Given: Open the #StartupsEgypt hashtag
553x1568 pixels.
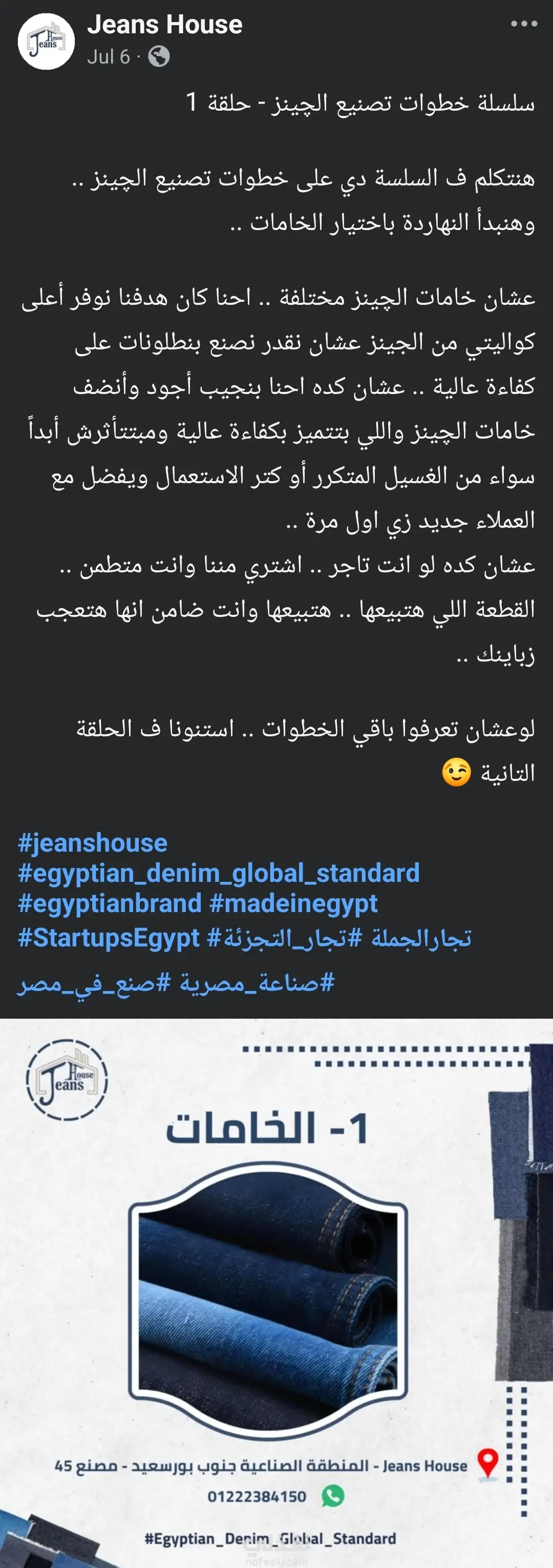Looking at the screenshot, I should tap(108, 938).
